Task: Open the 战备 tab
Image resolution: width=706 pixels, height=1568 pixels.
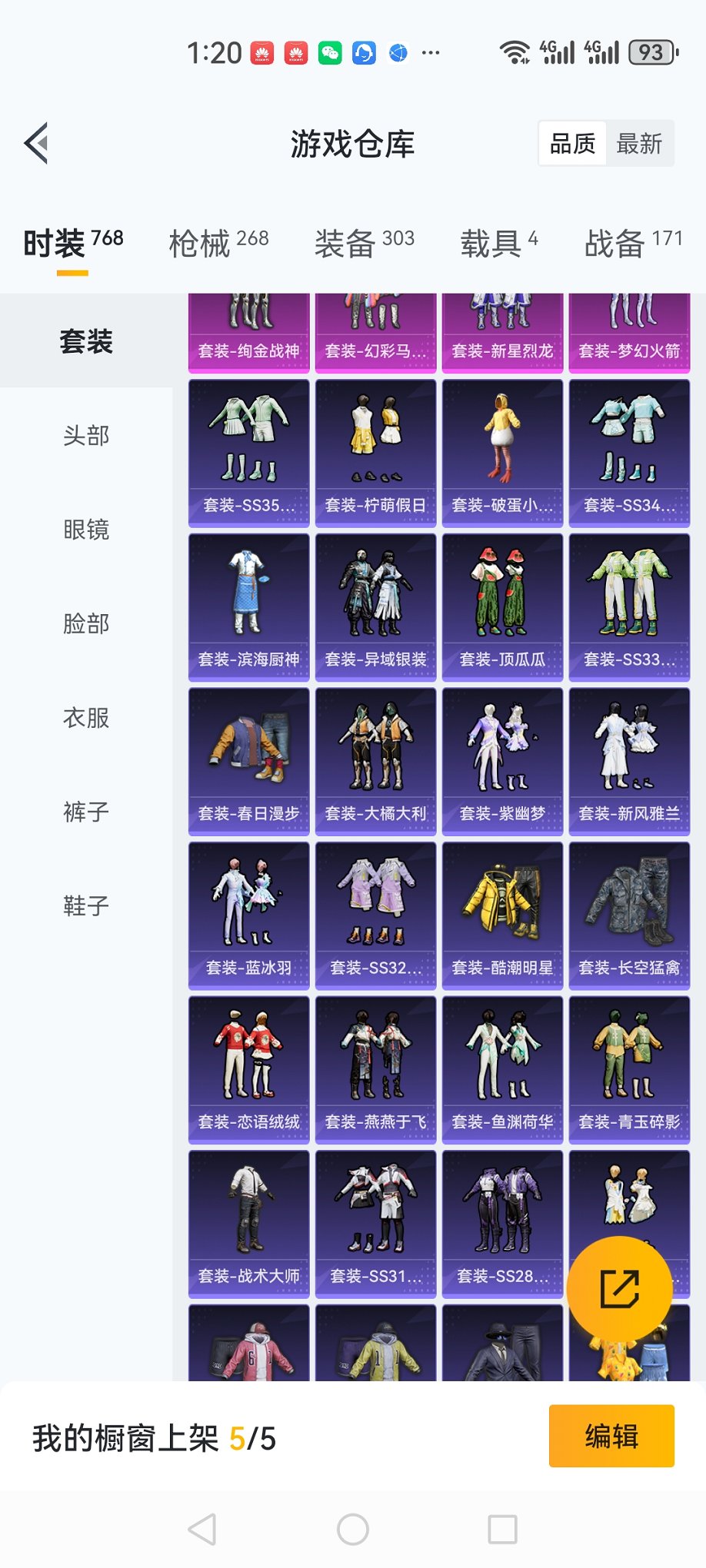Action: [632, 244]
